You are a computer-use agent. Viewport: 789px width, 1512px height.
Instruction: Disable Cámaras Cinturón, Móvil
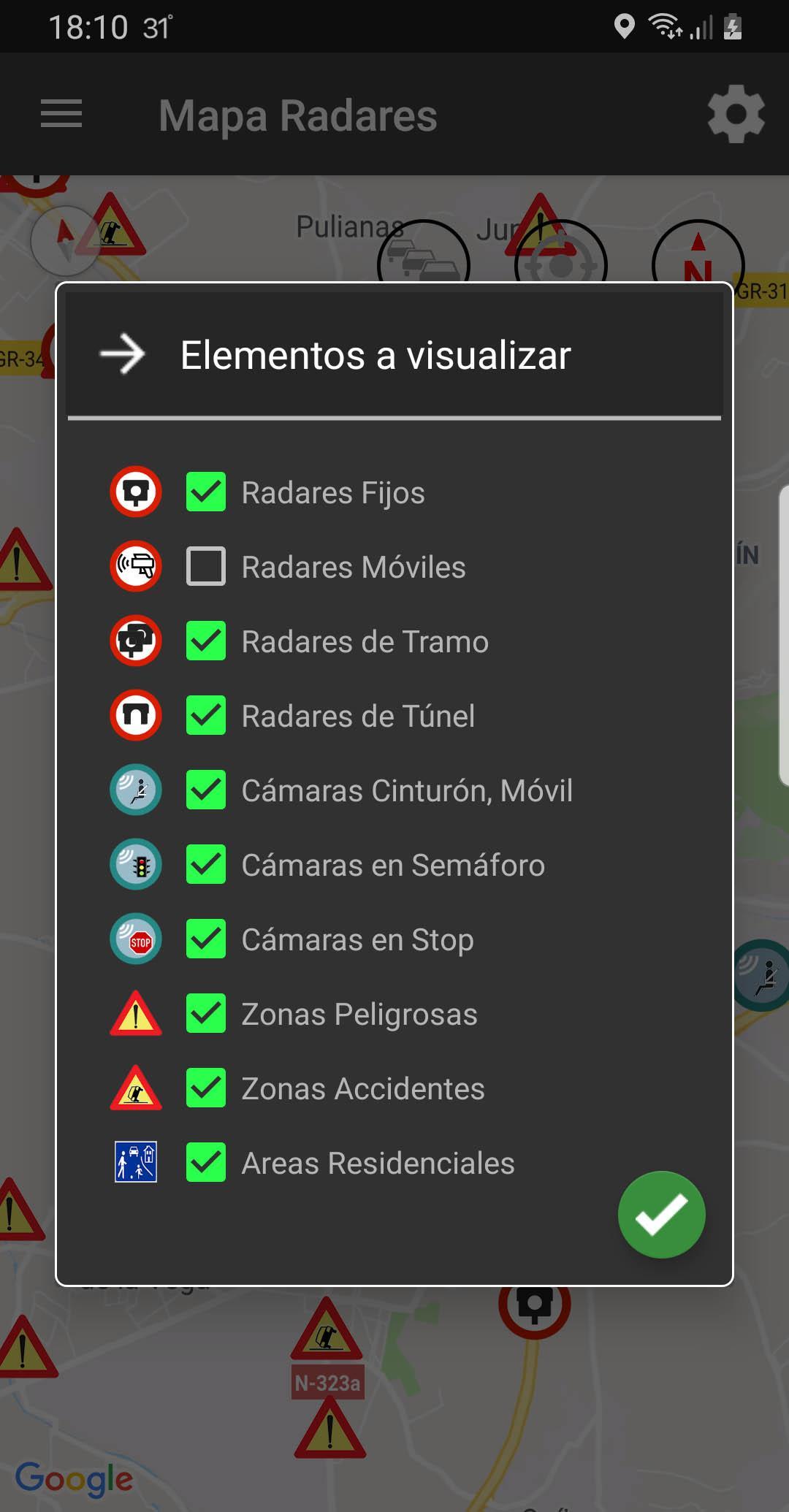[206, 790]
